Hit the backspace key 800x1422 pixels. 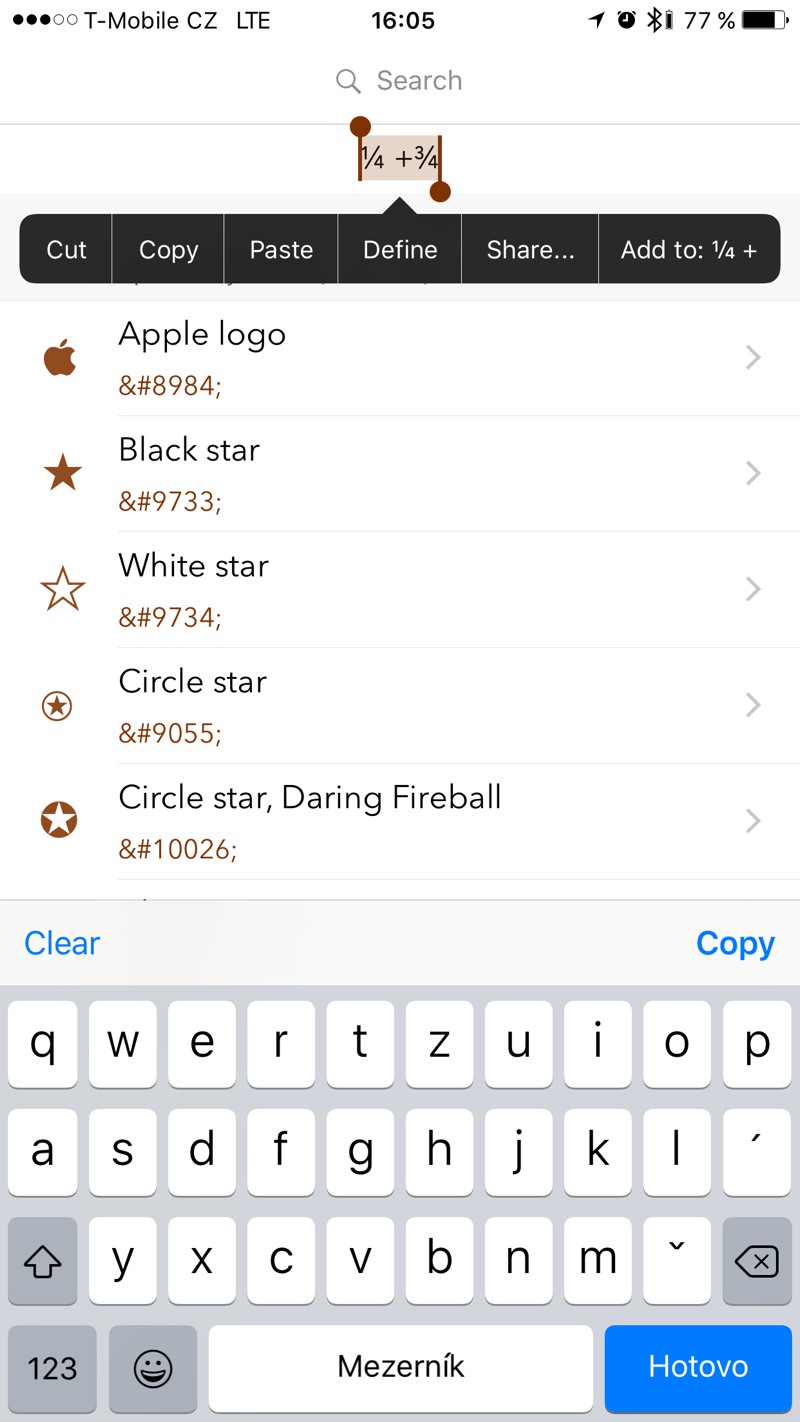[x=757, y=1262]
